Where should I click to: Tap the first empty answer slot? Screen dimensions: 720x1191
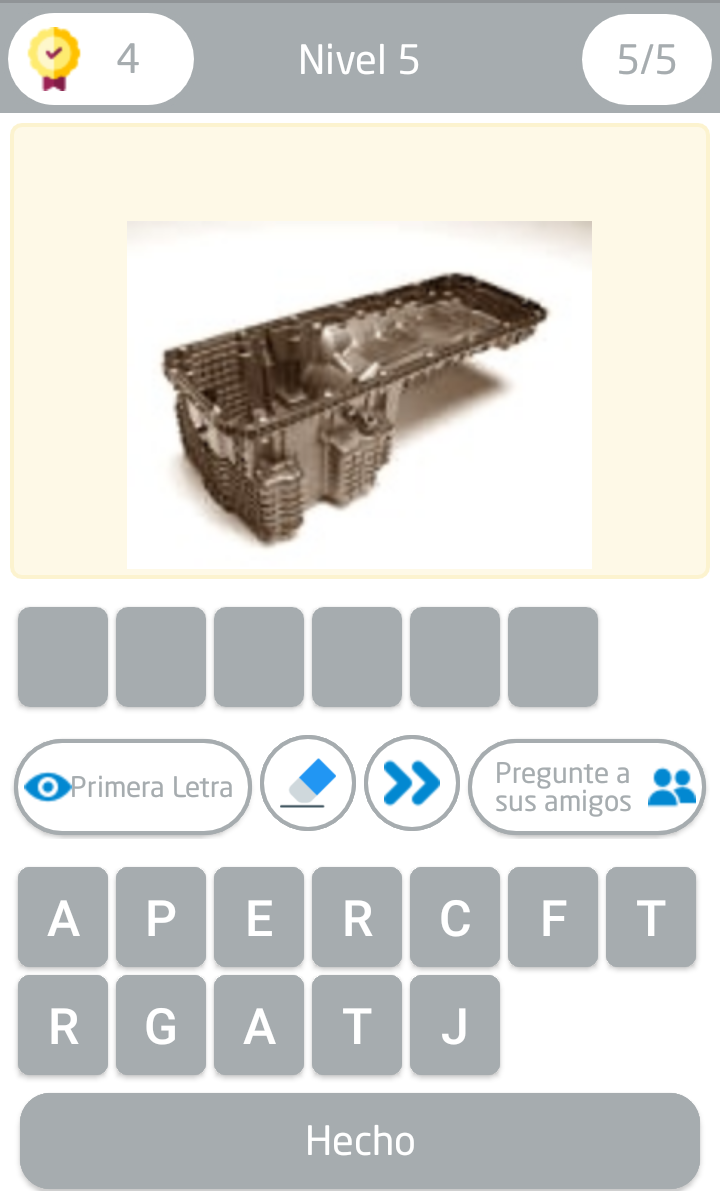pos(63,657)
